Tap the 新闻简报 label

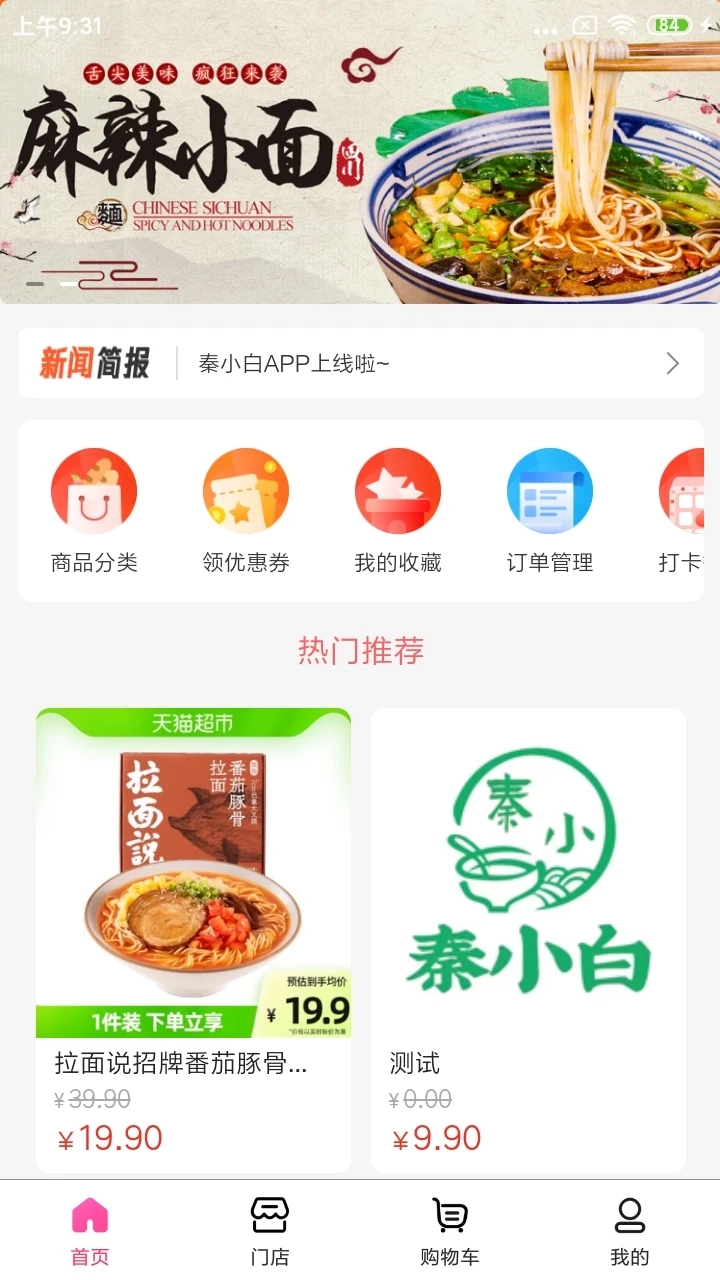(x=96, y=362)
